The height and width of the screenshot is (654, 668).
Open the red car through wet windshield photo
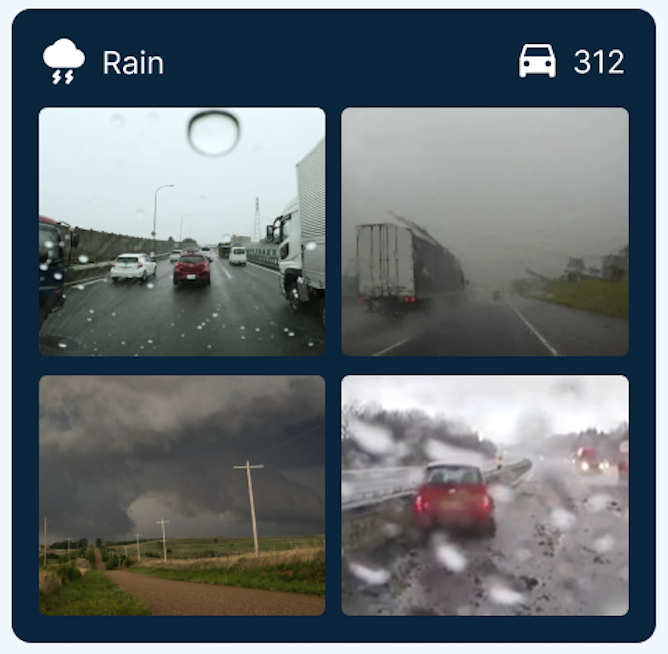point(485,495)
